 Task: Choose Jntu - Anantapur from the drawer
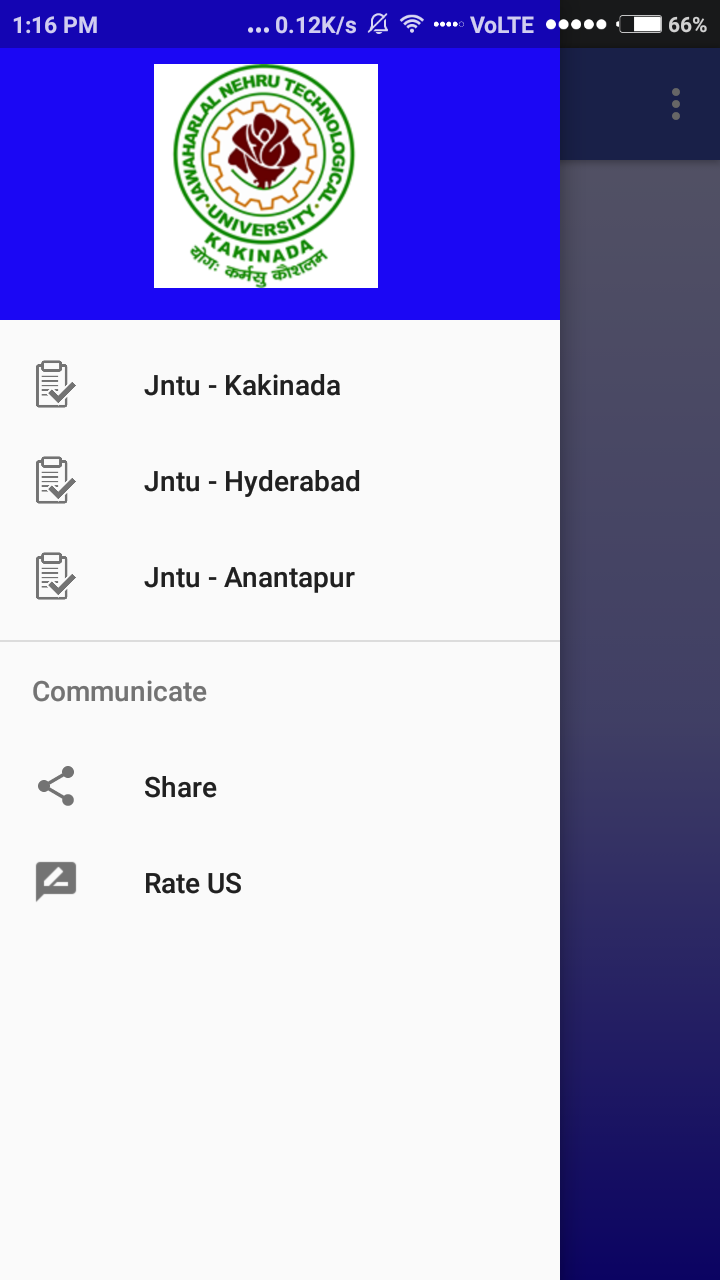pos(249,577)
